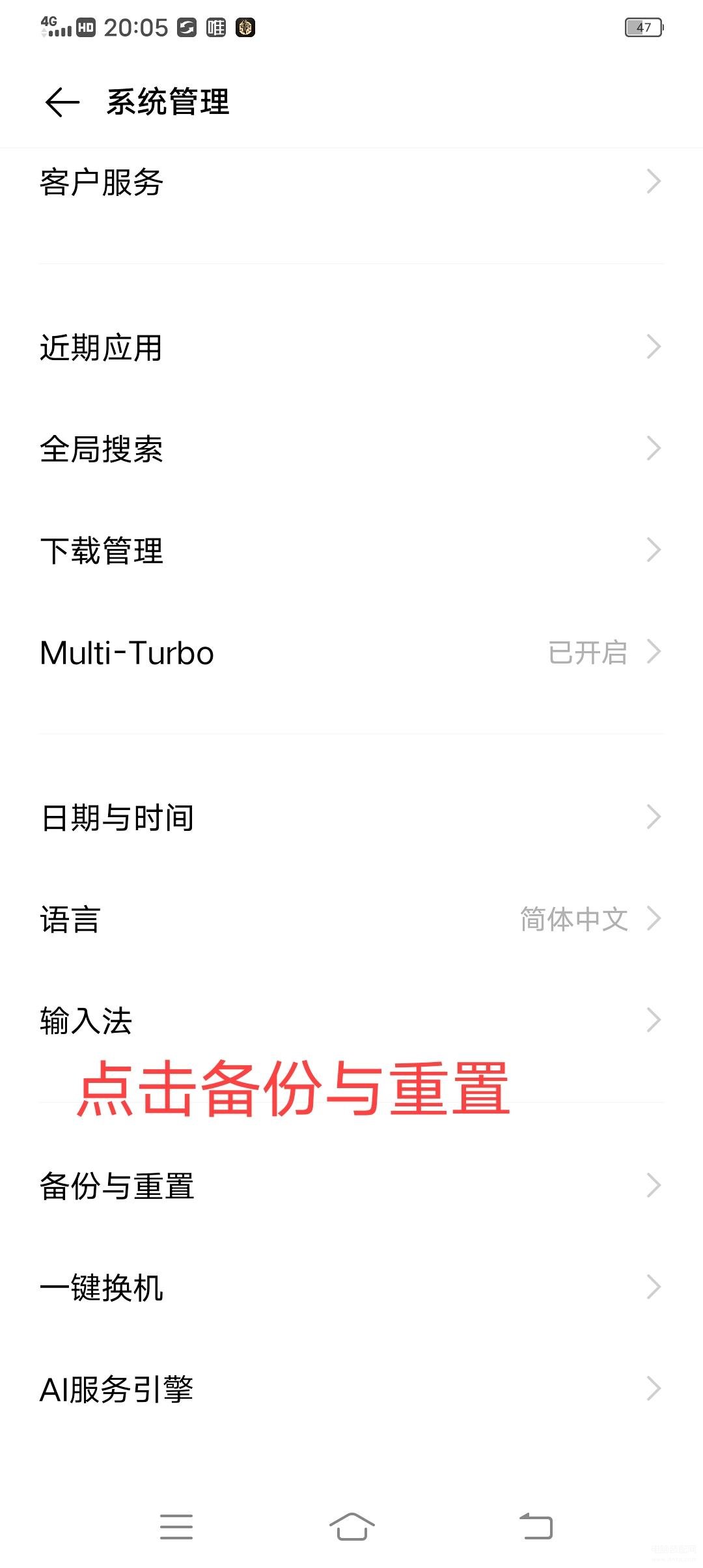Open 日期与时间 settings
Screen dimensions: 703x1568
351,817
